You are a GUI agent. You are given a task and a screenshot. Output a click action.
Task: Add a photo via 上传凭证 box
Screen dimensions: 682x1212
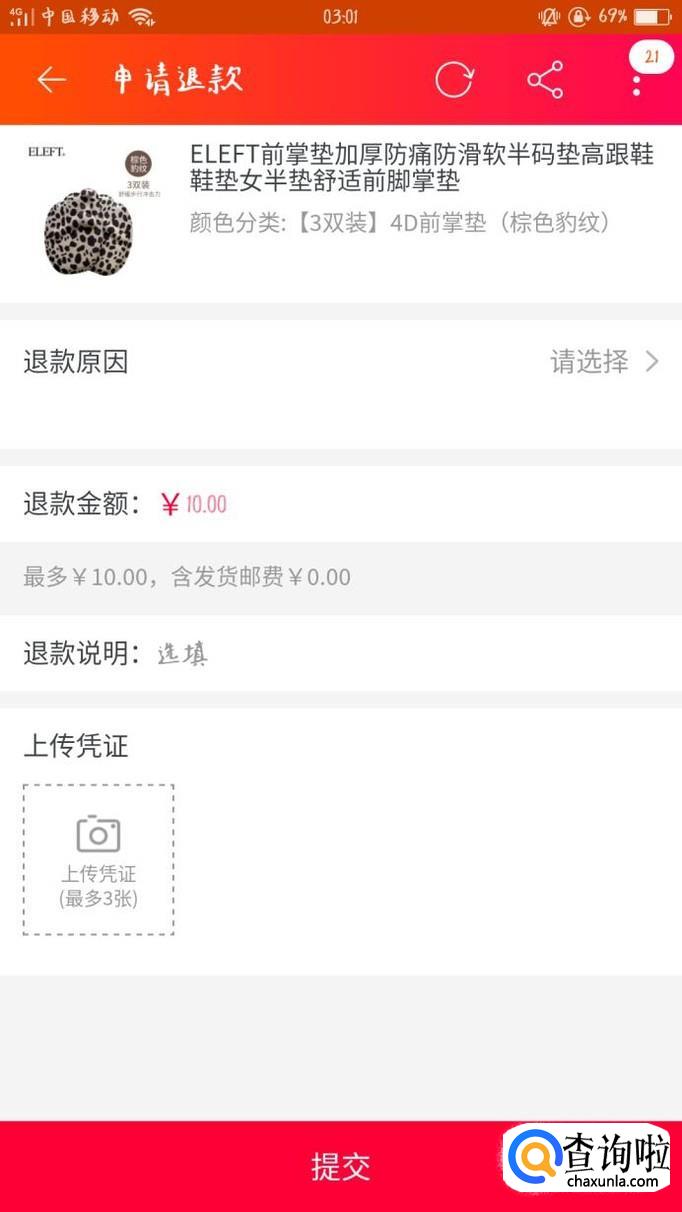(98, 859)
